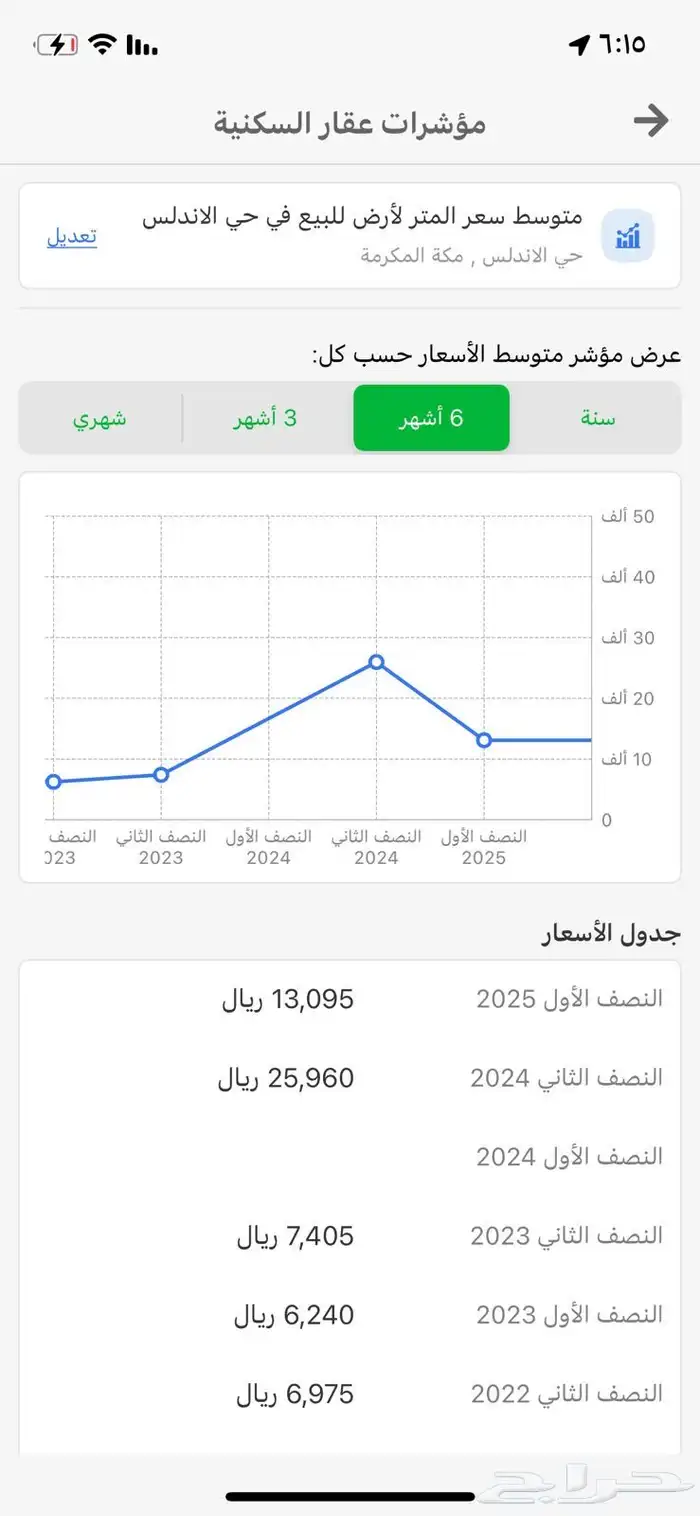This screenshot has width=700, height=1516.
Task: Show prices by 3 أشهر
Action: (265, 418)
